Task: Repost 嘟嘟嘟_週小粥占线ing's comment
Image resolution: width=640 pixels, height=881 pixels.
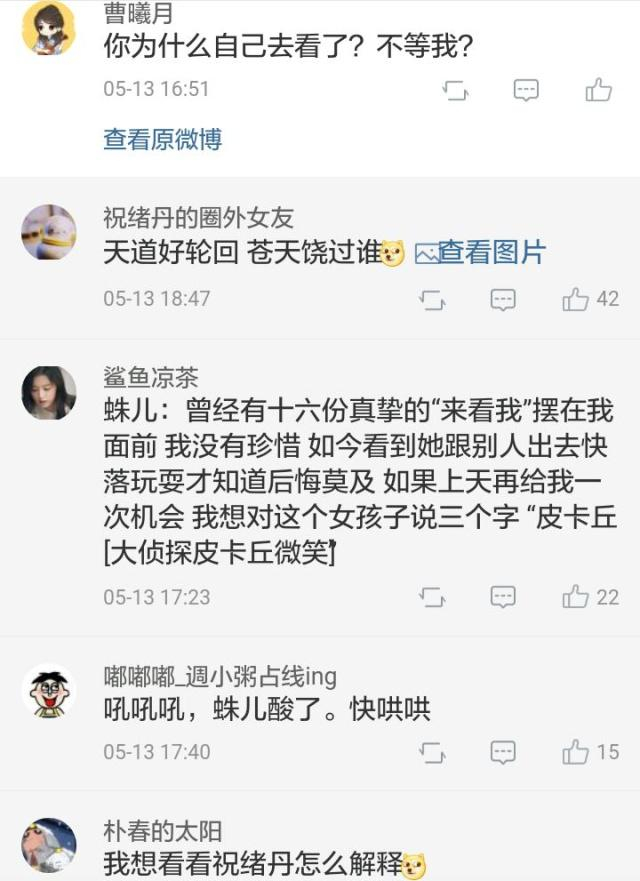Action: [x=432, y=752]
